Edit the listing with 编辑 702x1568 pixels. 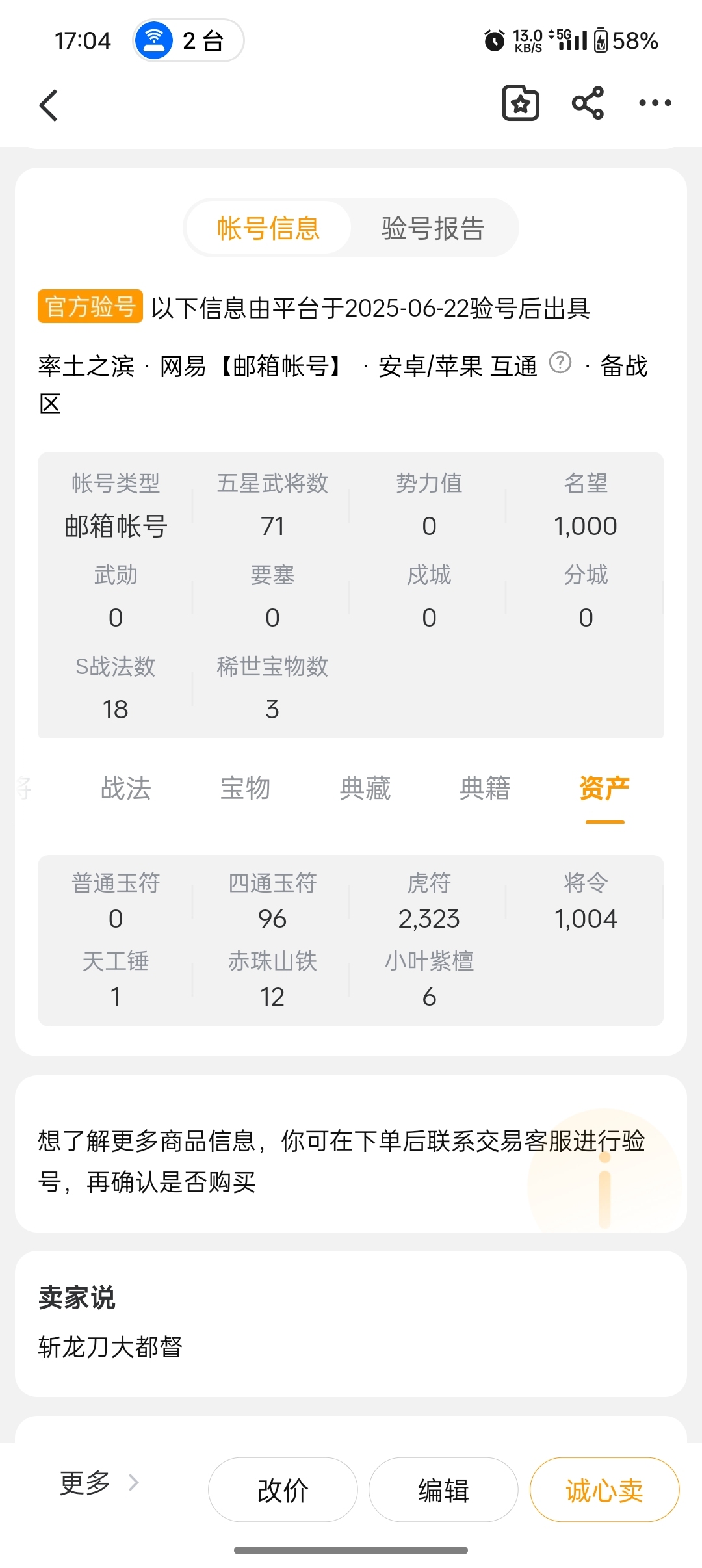(x=443, y=1490)
